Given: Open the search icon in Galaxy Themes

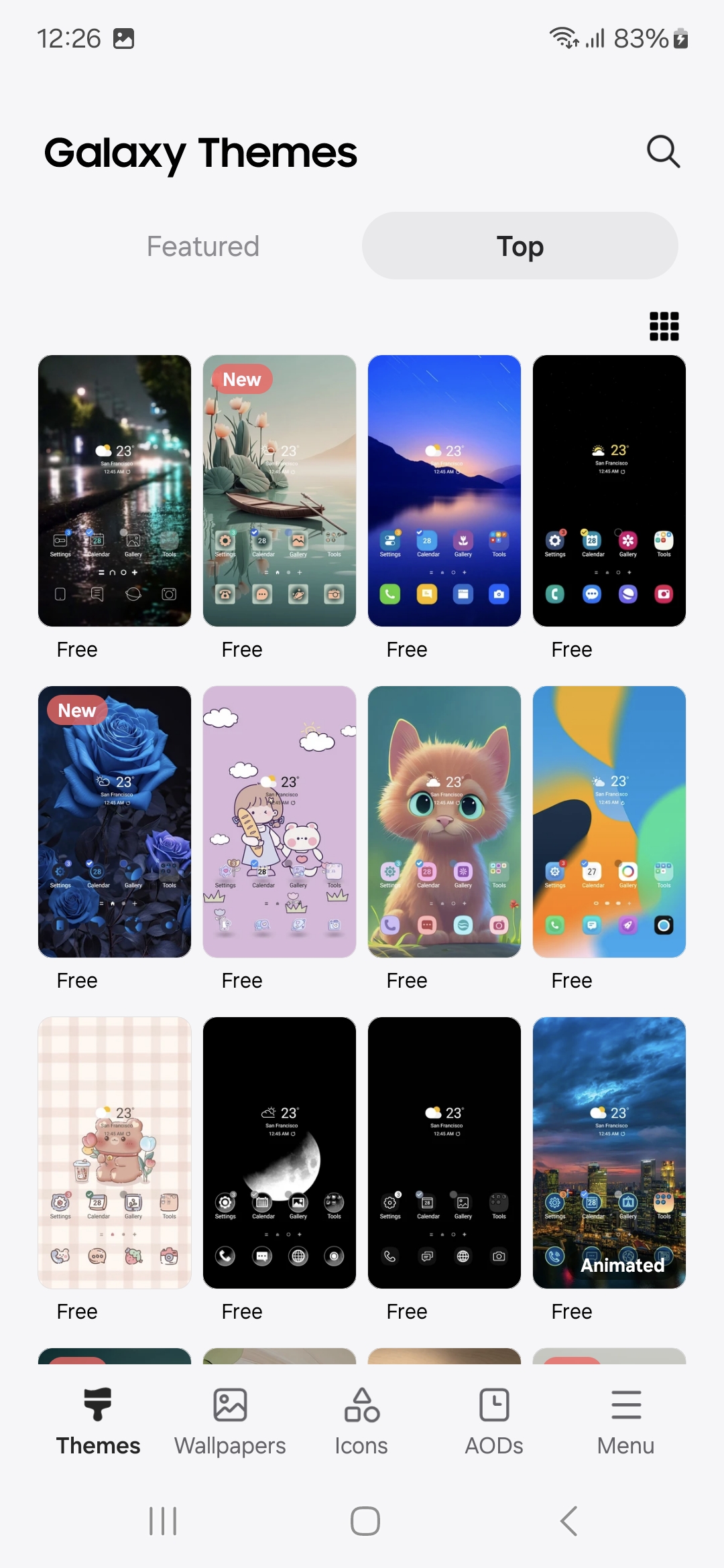Looking at the screenshot, I should click(x=663, y=151).
